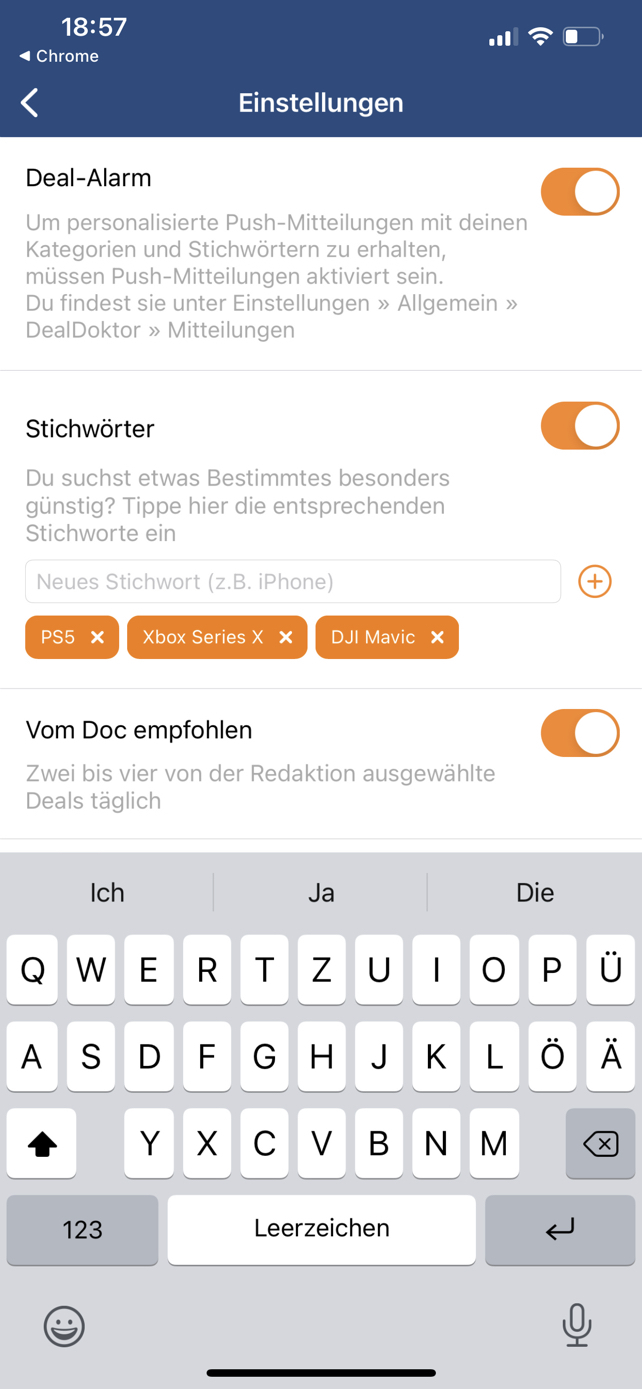Focus the Neues Stichwort text field

[x=293, y=581]
